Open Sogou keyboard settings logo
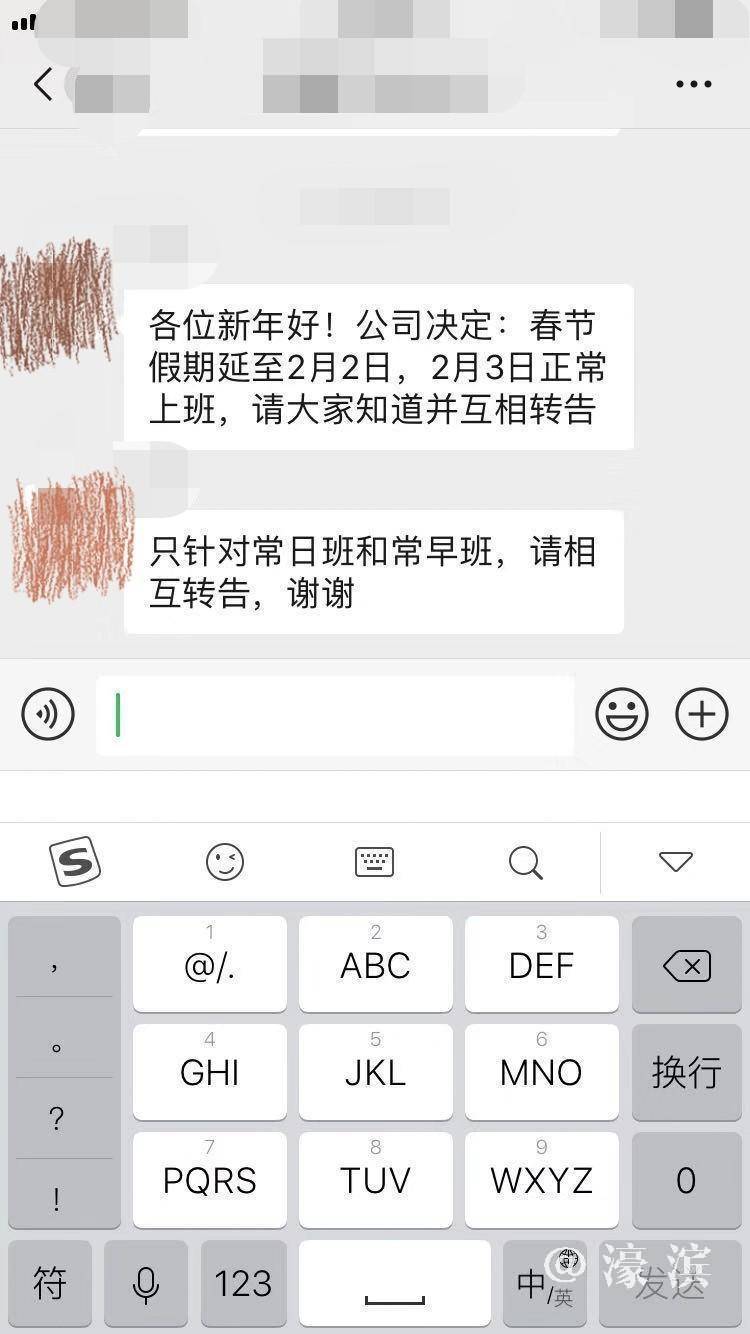This screenshot has width=750, height=1334. coord(75,861)
